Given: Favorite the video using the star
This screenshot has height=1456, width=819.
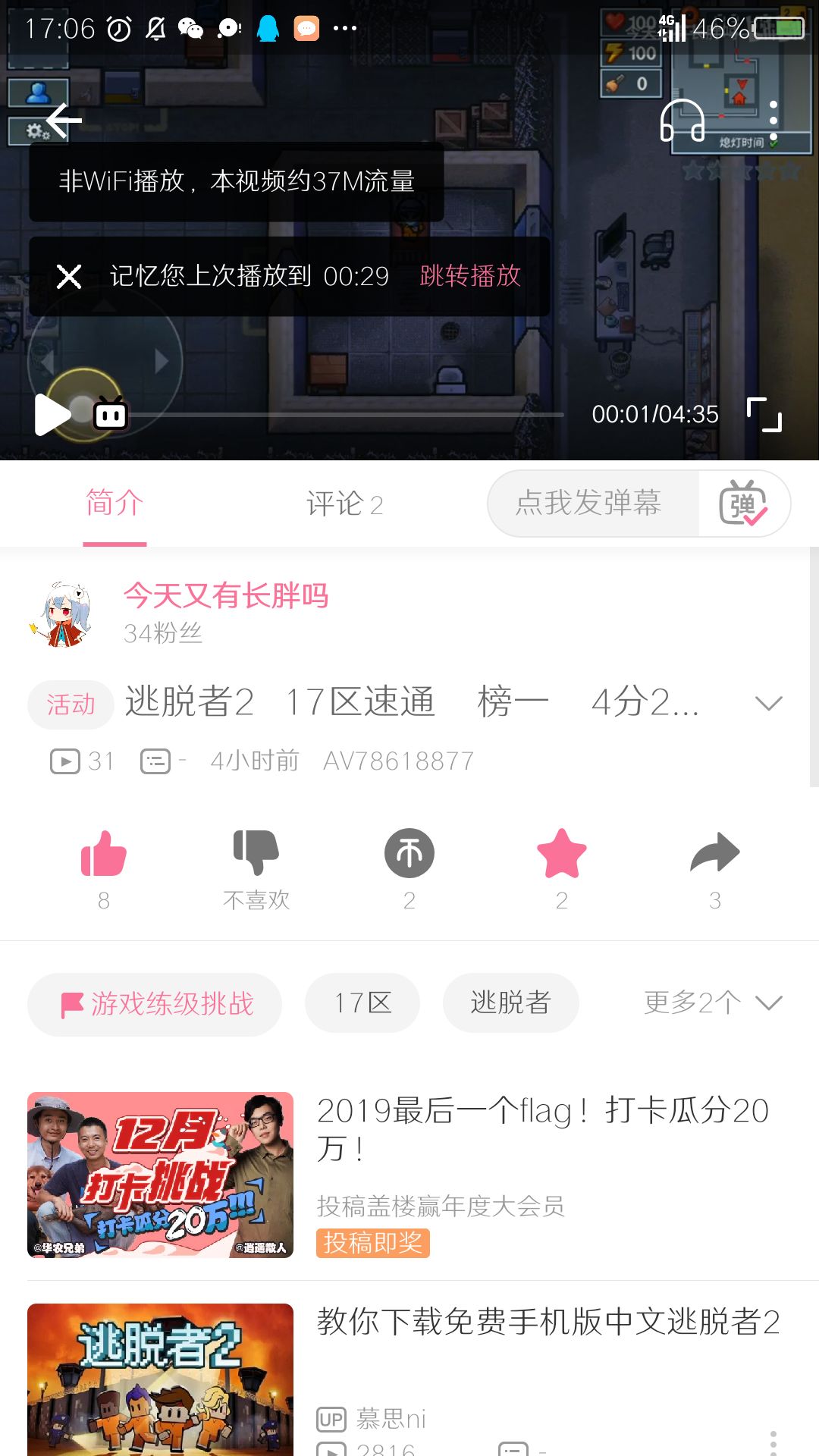Looking at the screenshot, I should pyautogui.click(x=560, y=852).
